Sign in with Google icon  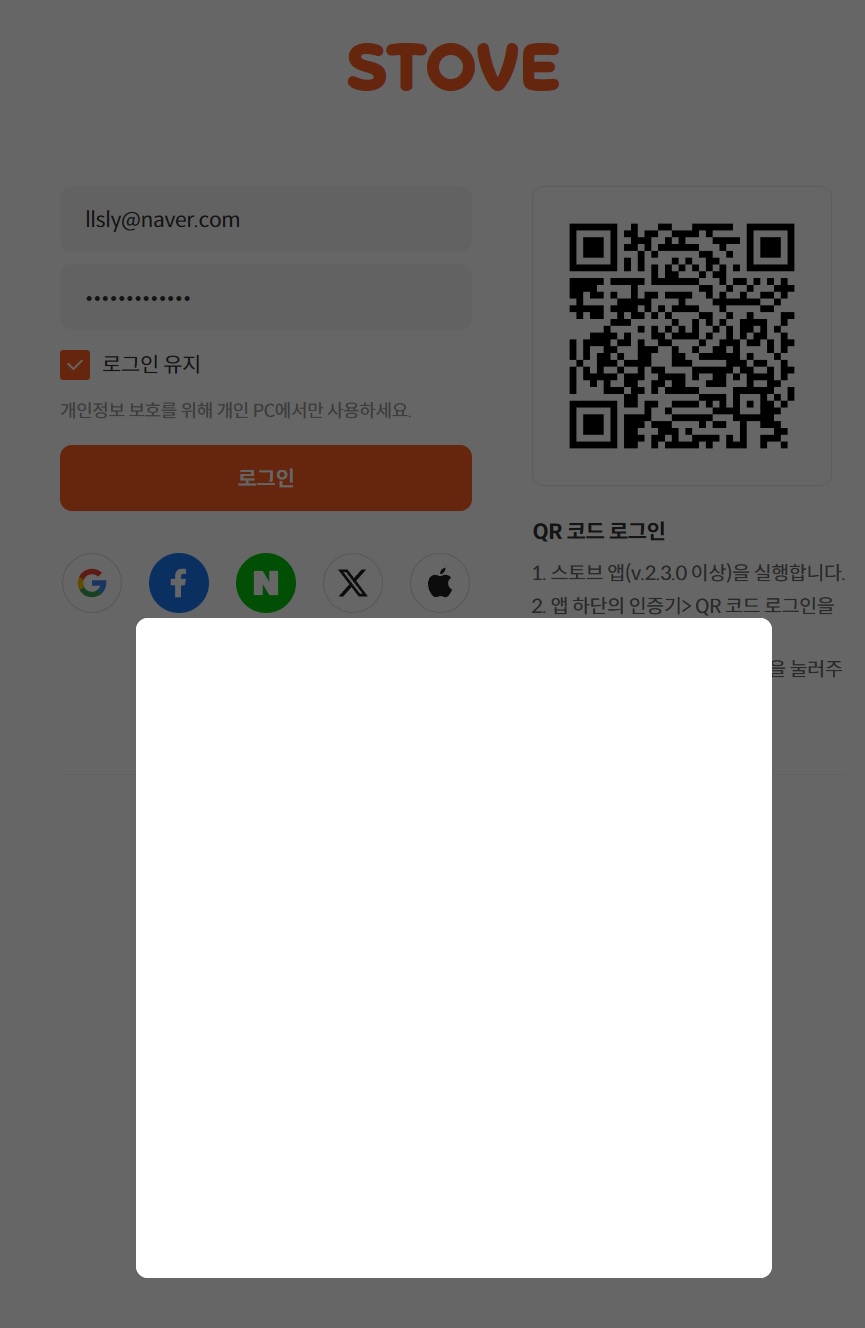[92, 583]
